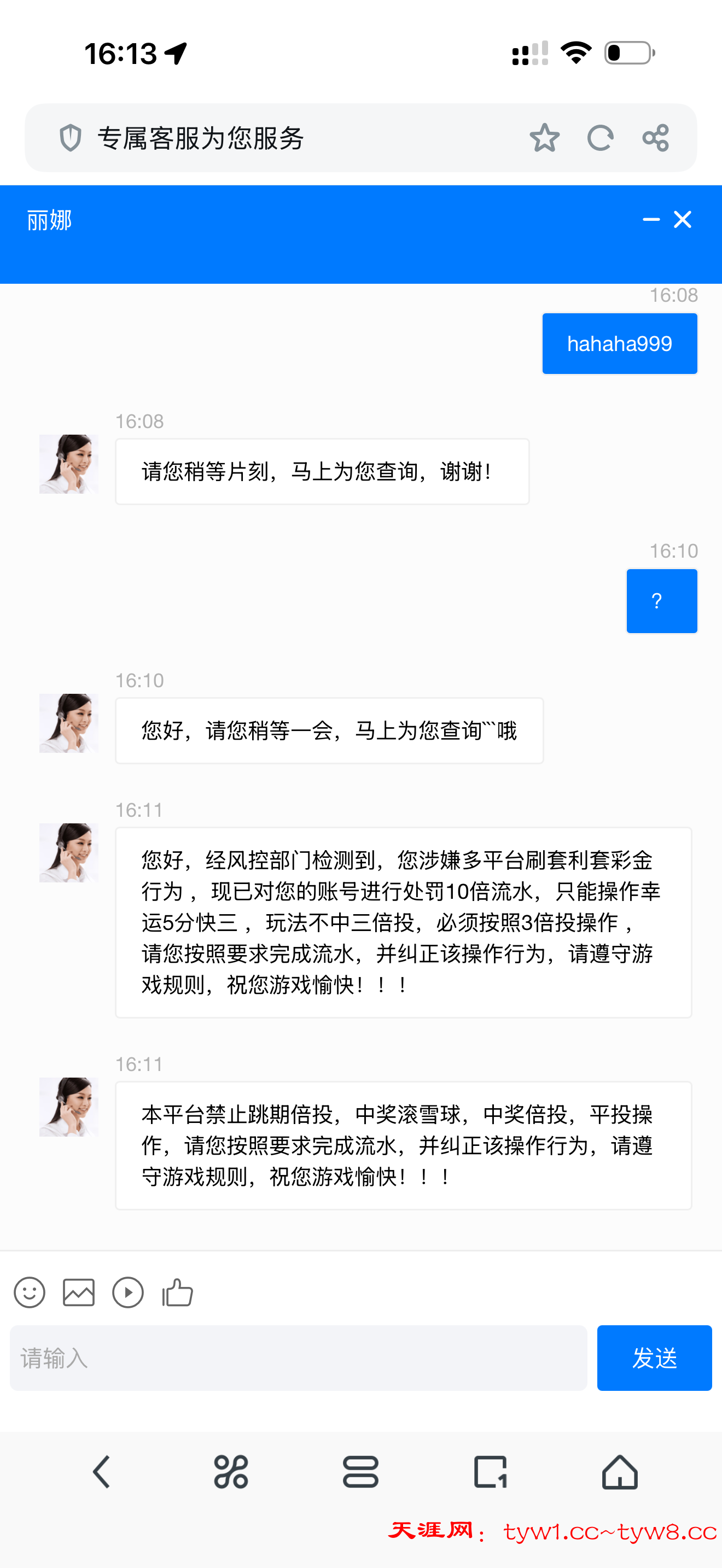Close the chat with 丽娜
Viewport: 722px width, 1568px height.
pos(683,220)
